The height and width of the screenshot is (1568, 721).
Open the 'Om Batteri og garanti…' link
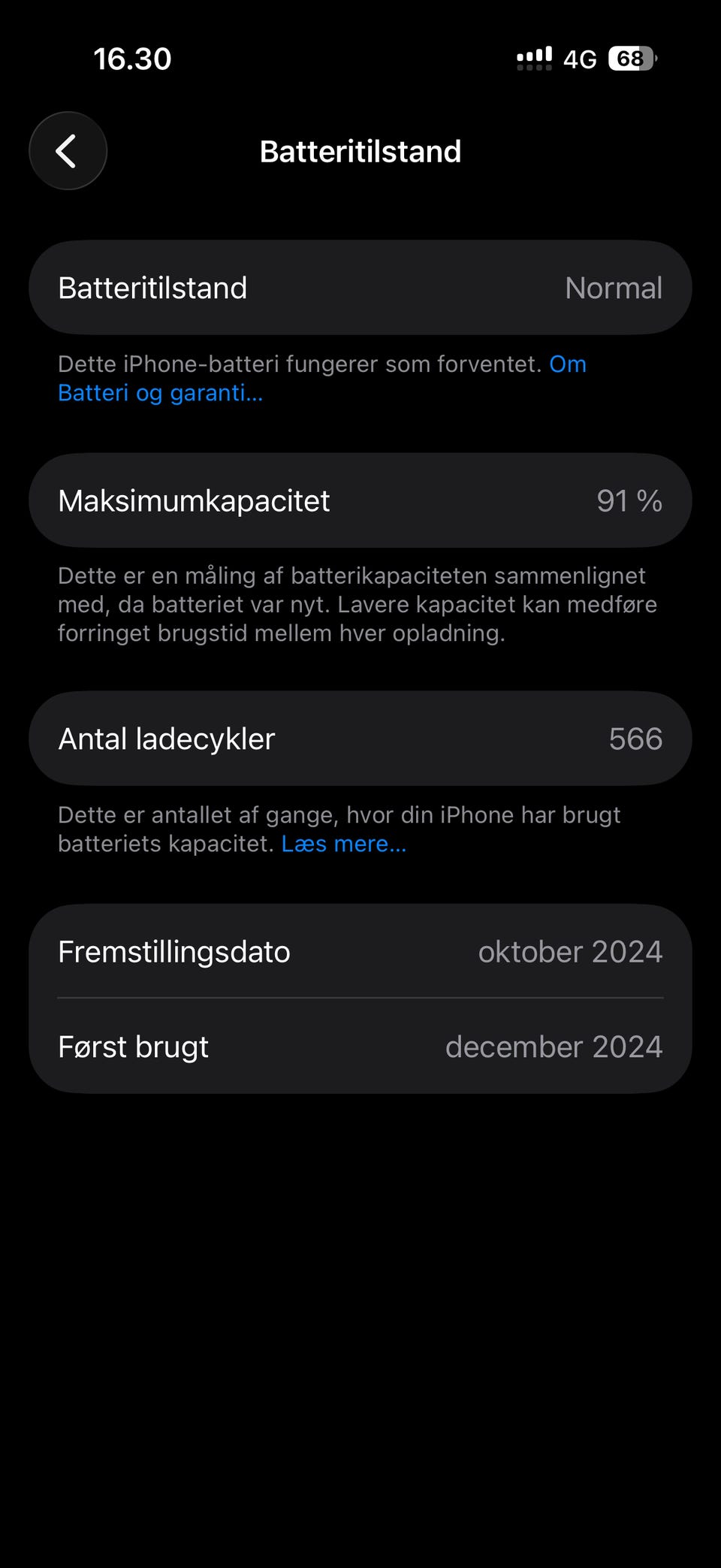[161, 392]
